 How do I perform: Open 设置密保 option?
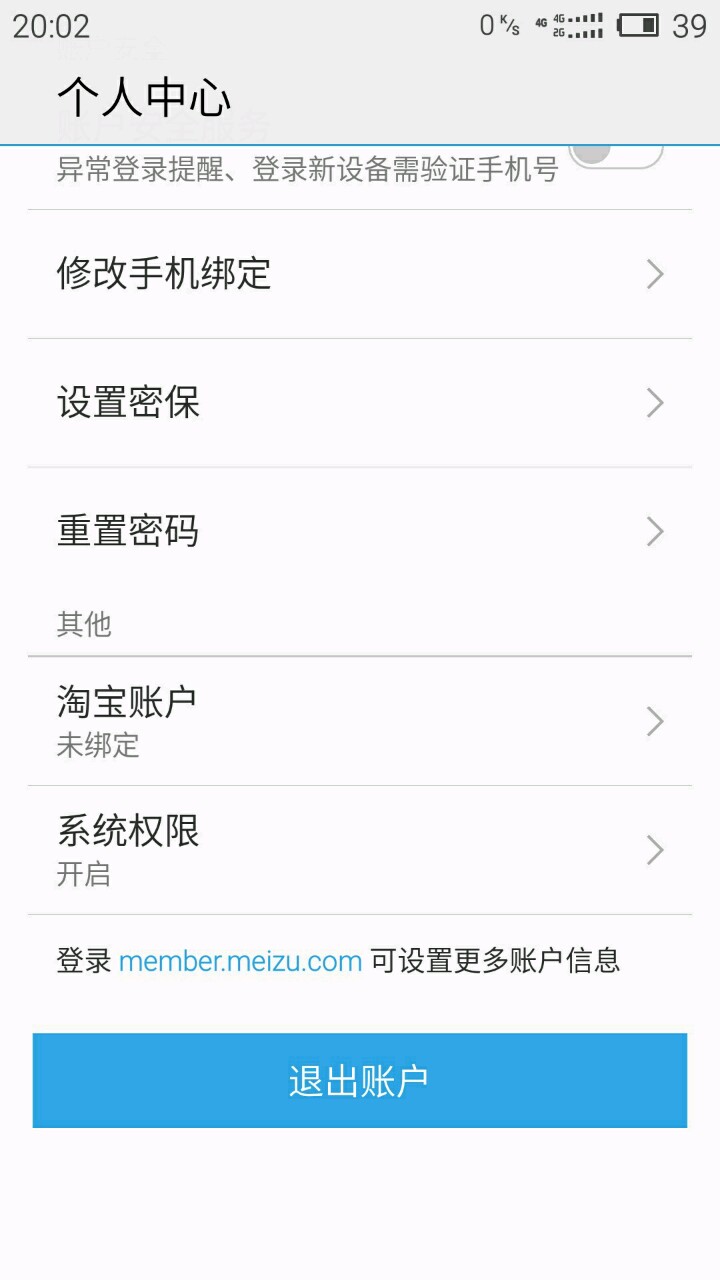pyautogui.click(x=360, y=403)
